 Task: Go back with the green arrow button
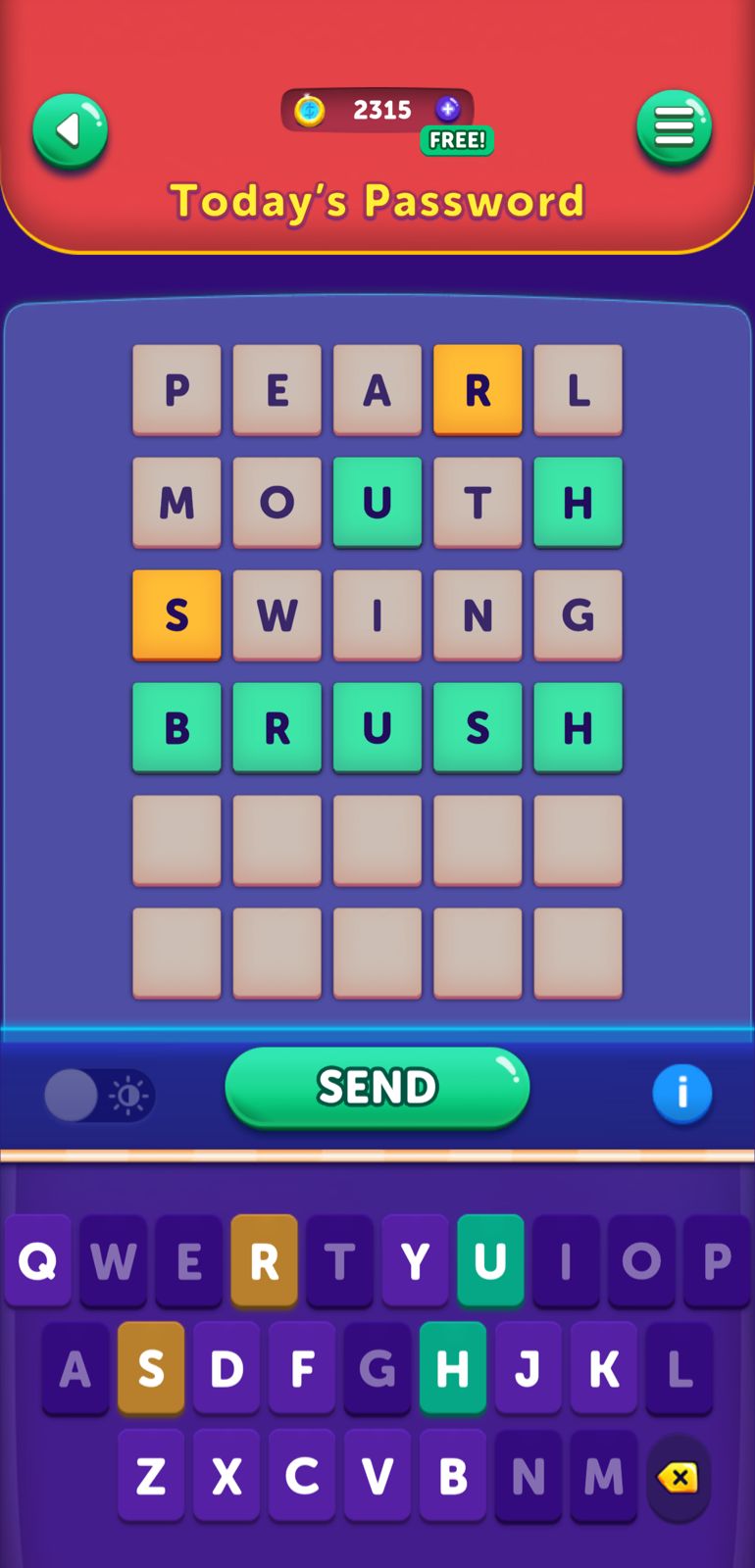70,130
